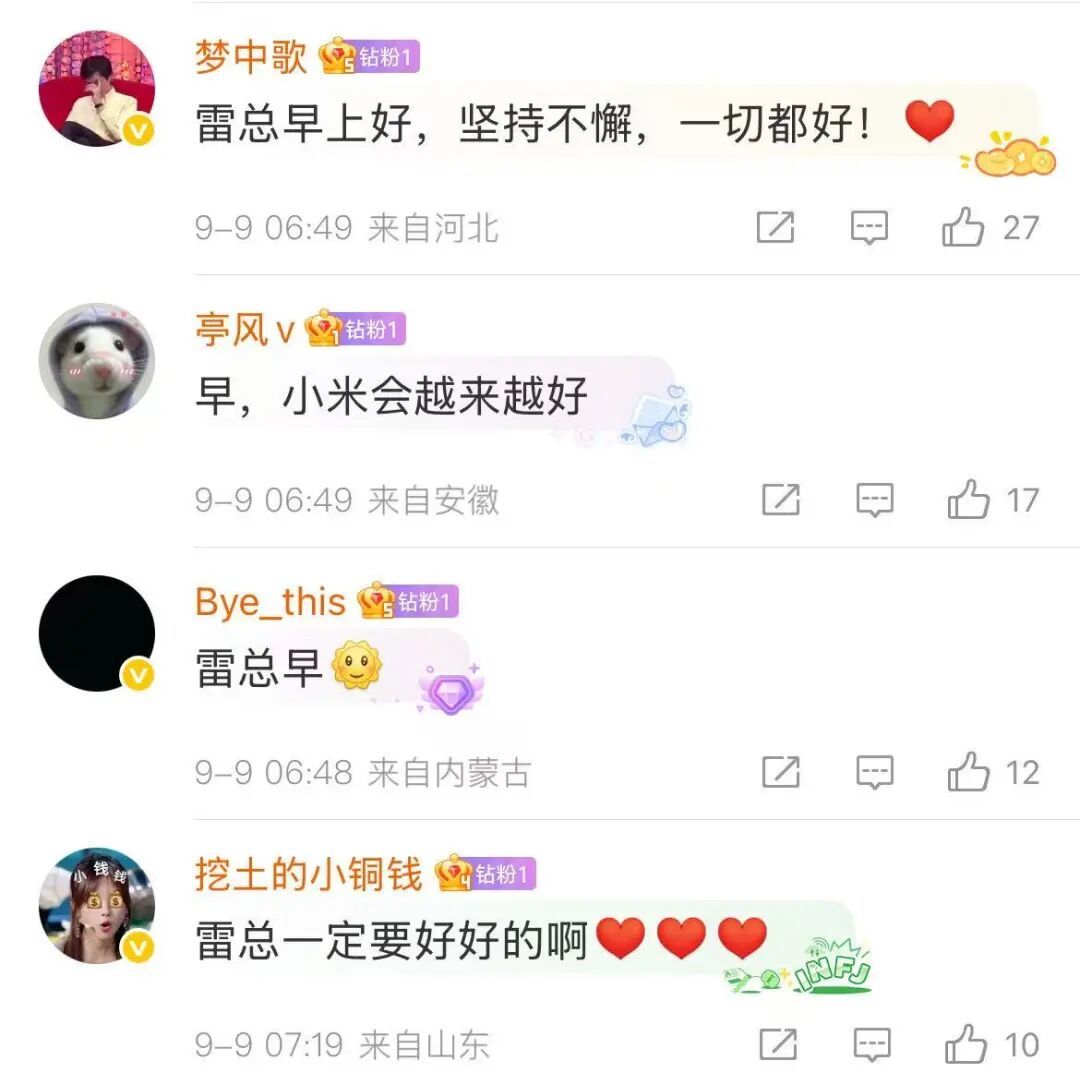
Task: Share 亭风v's comment via repost icon
Action: click(781, 499)
